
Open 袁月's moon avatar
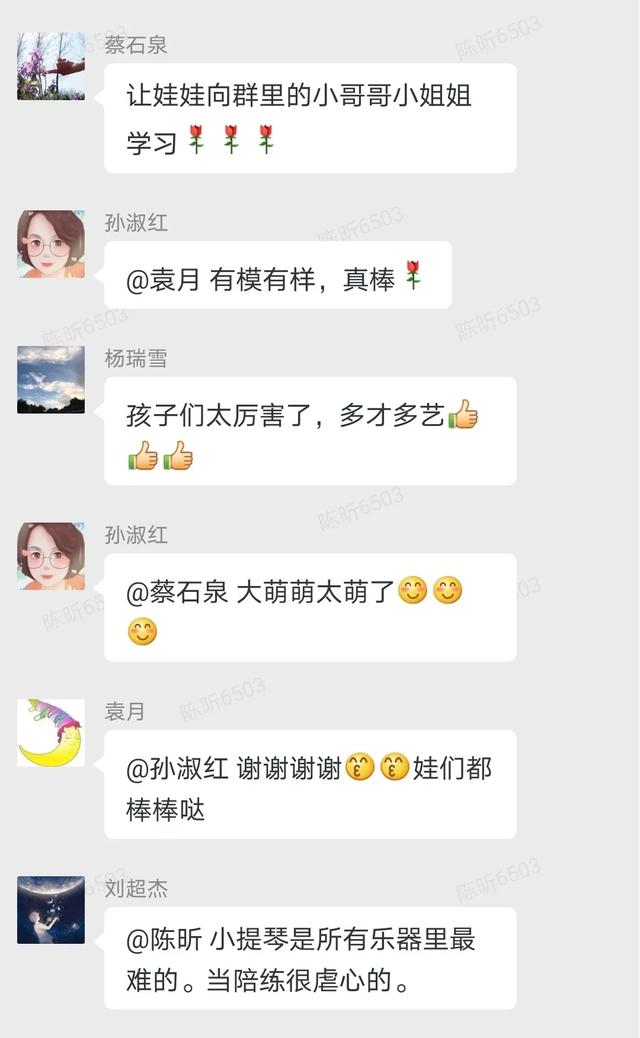pyautogui.click(x=51, y=733)
